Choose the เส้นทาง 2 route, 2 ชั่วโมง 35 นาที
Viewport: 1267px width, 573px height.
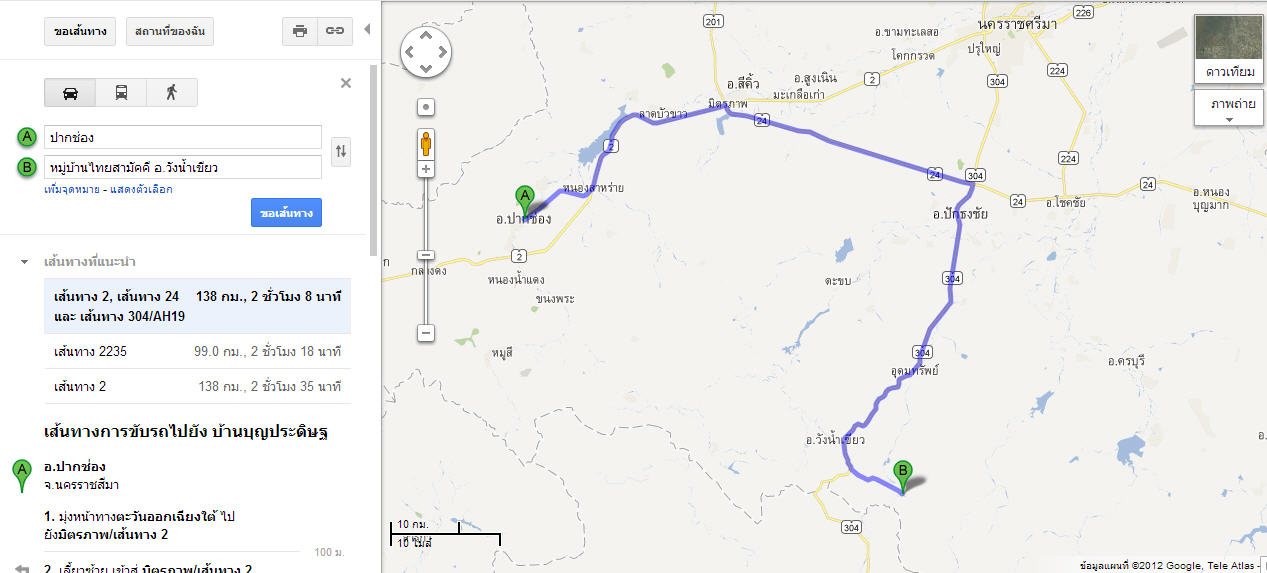[197, 386]
